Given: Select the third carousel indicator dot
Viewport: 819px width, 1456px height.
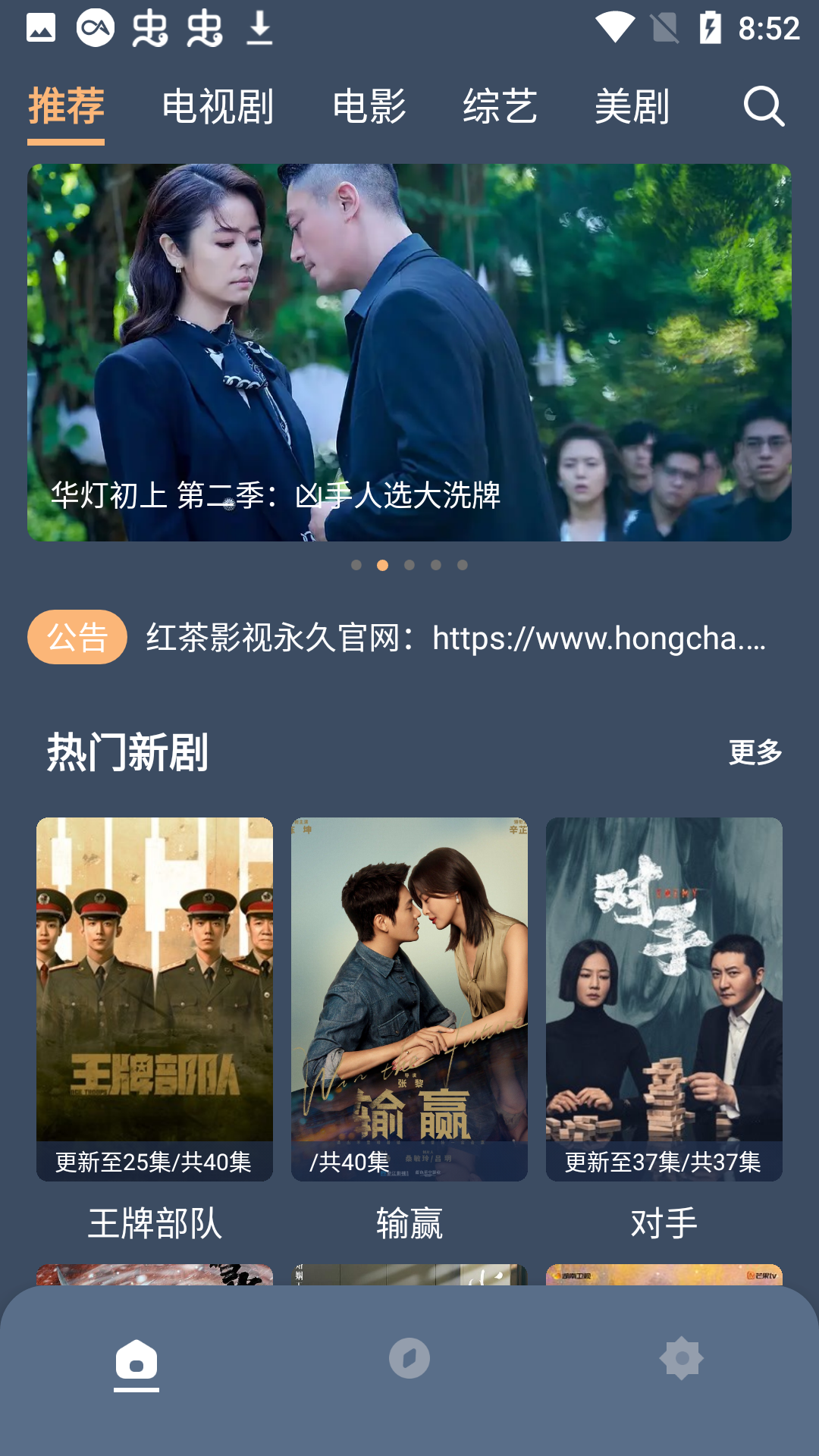Looking at the screenshot, I should coord(409,565).
